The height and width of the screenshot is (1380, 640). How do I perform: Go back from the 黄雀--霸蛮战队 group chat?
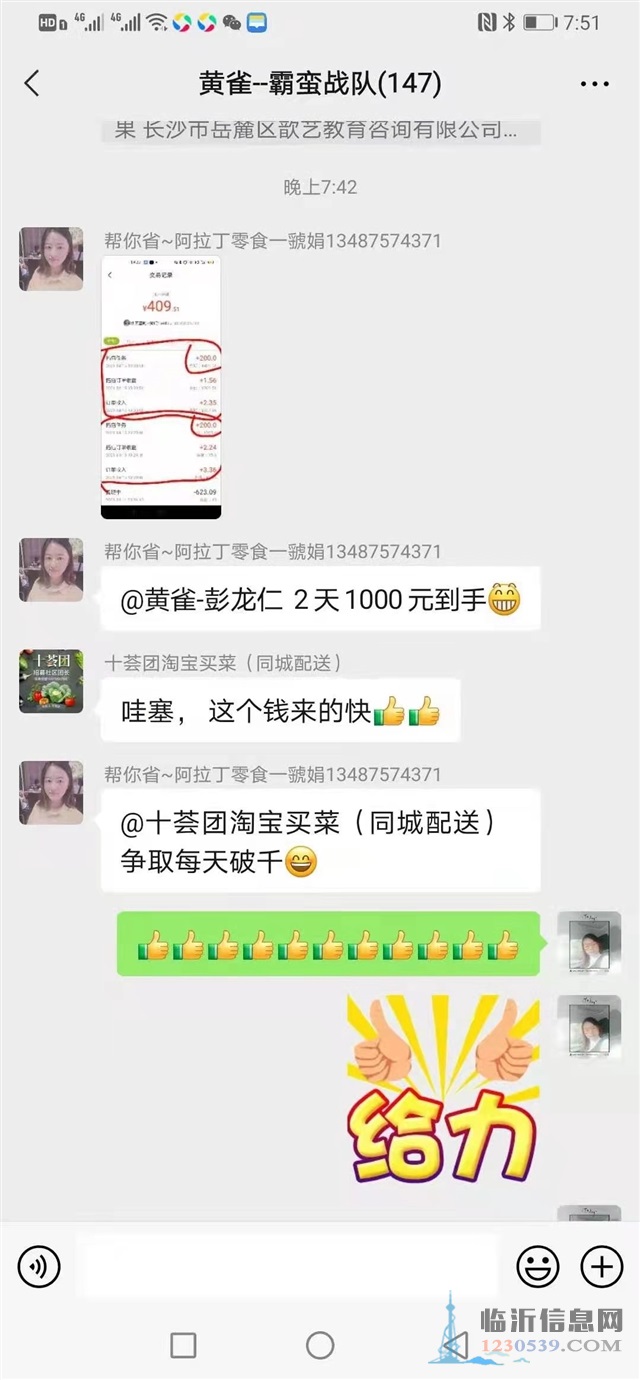[32, 84]
